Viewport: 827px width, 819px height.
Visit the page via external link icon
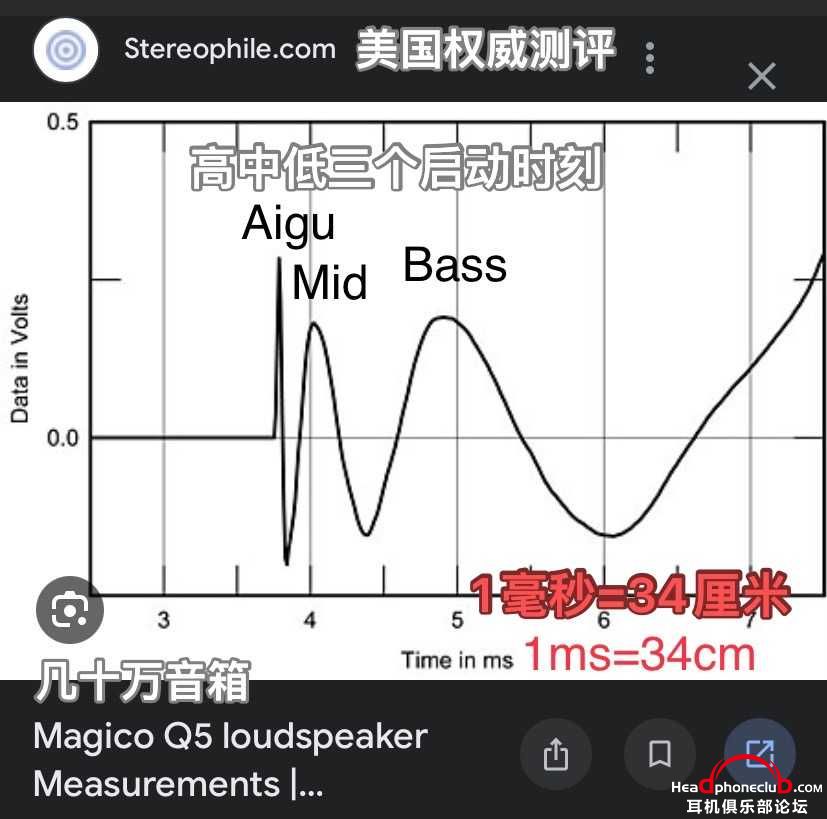click(759, 752)
